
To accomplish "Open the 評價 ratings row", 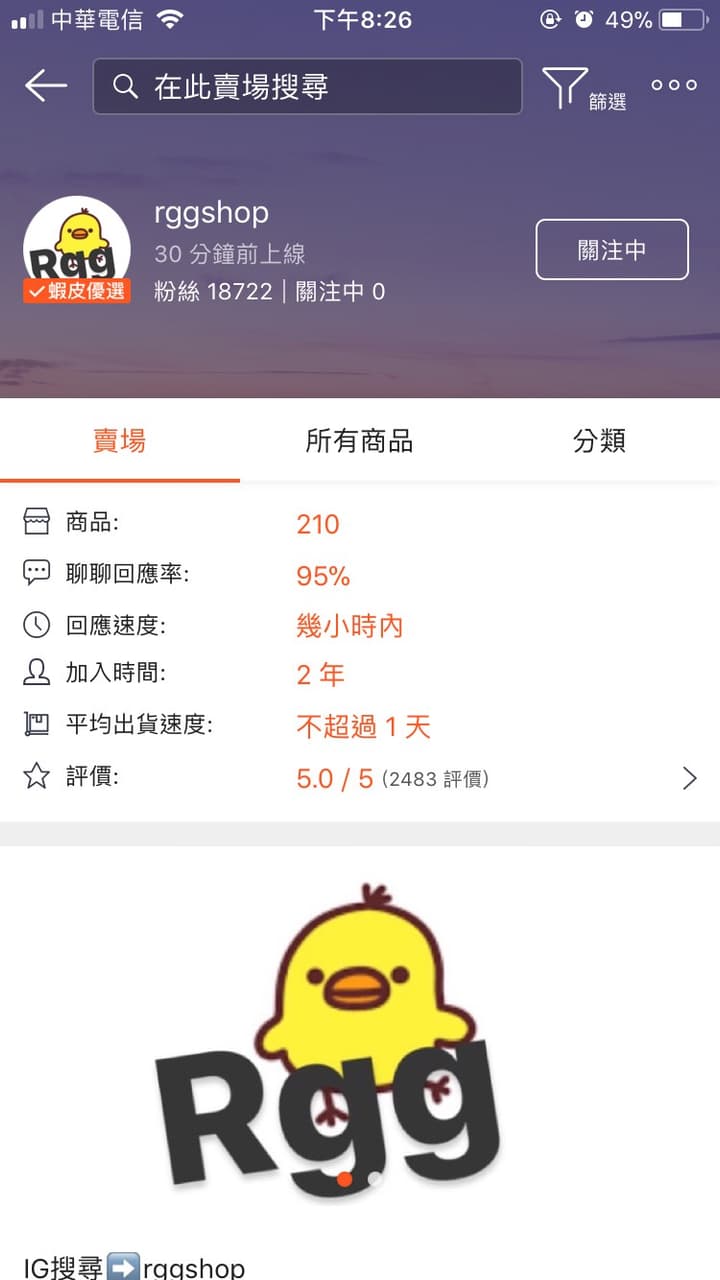I will coord(360,777).
